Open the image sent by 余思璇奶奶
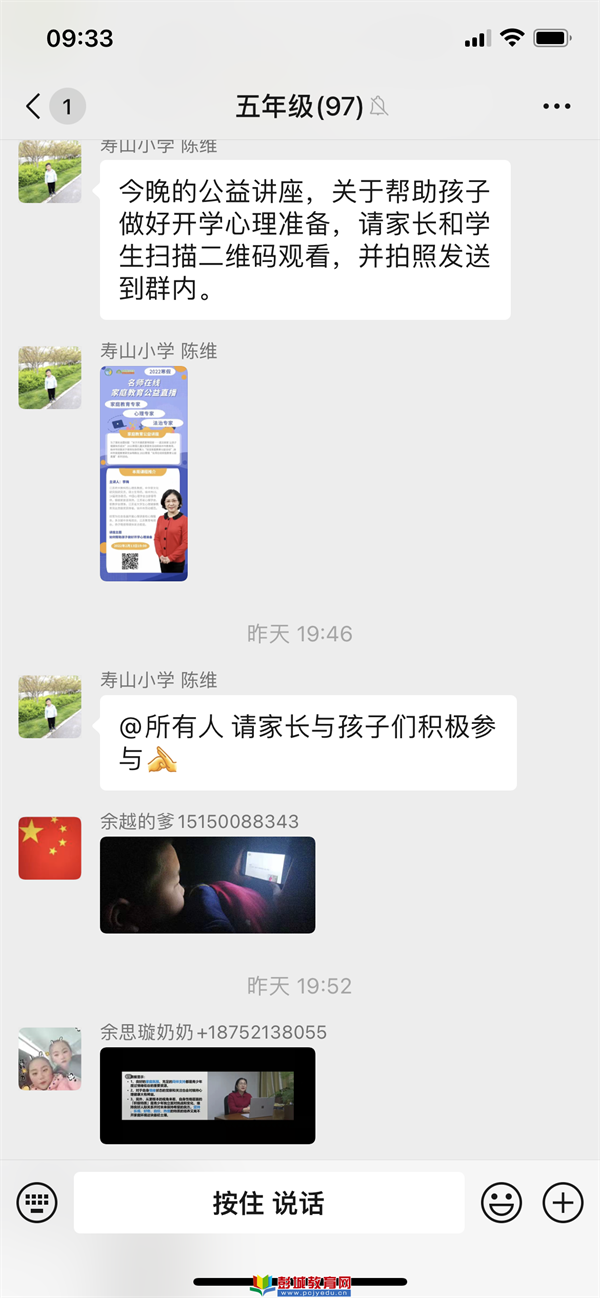Image resolution: width=600 pixels, height=1298 pixels. 207,1095
